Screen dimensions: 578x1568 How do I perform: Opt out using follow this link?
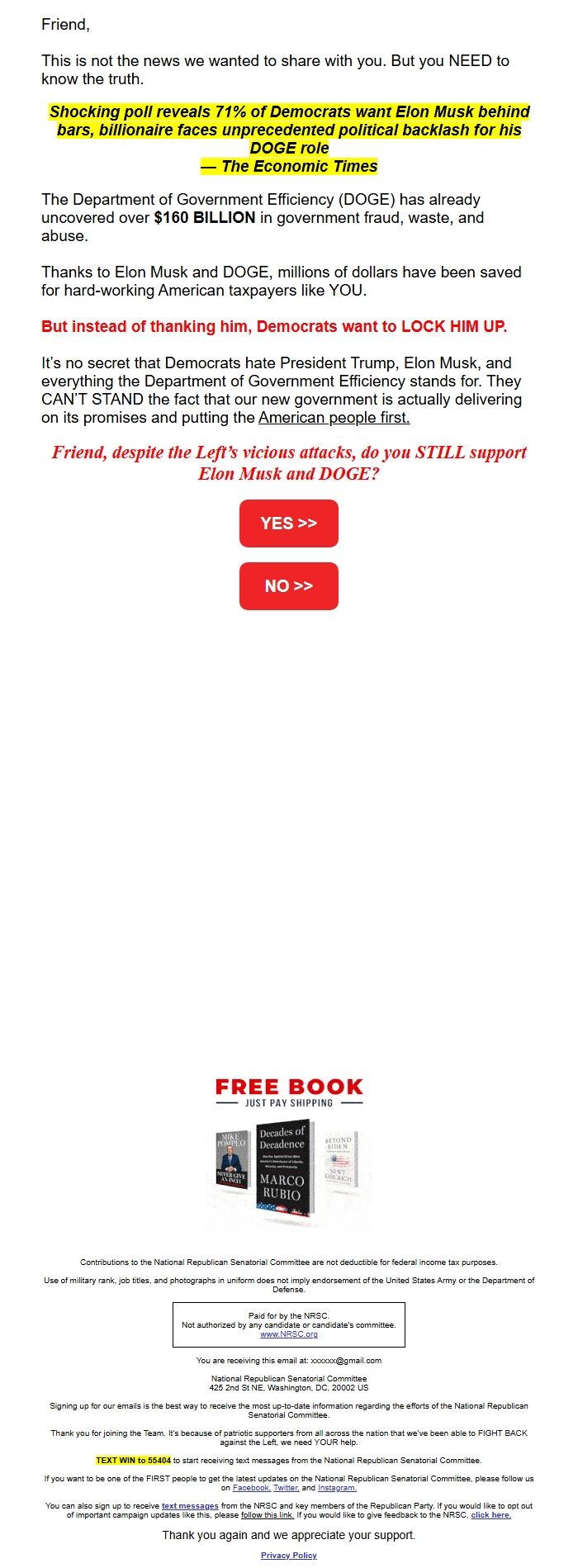pyautogui.click(x=268, y=1514)
